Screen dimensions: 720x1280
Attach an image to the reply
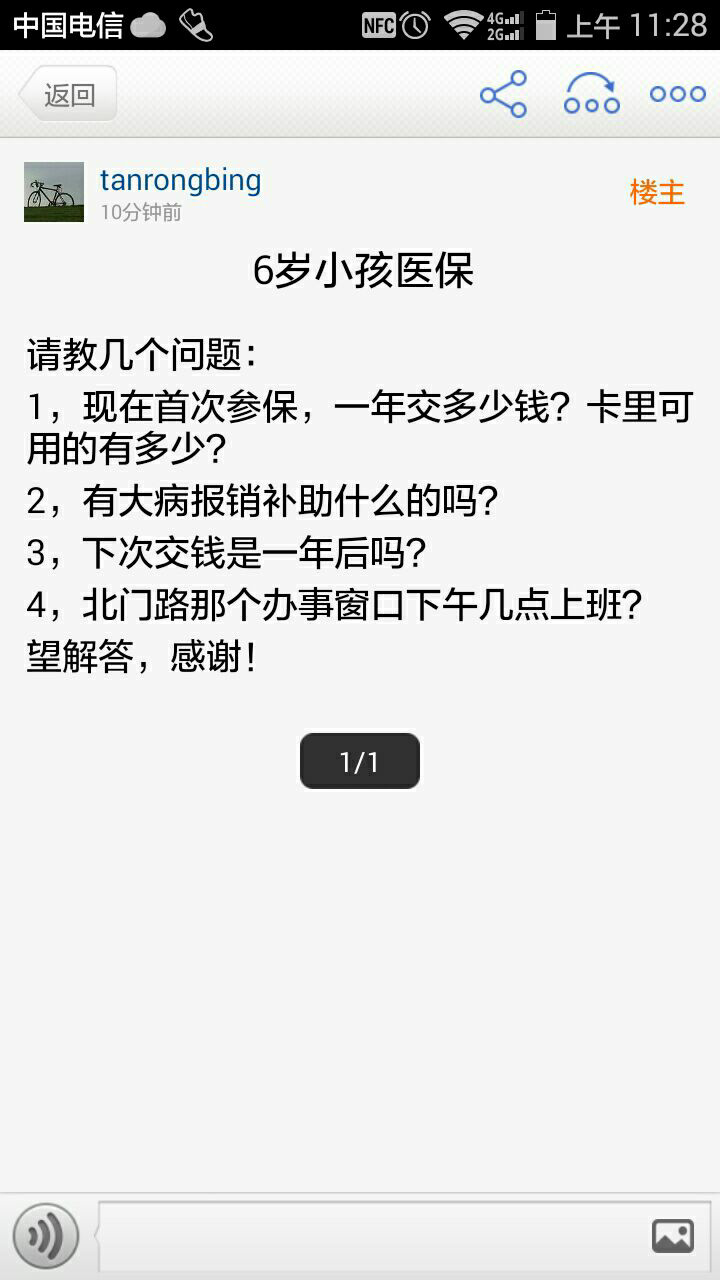click(x=673, y=1236)
